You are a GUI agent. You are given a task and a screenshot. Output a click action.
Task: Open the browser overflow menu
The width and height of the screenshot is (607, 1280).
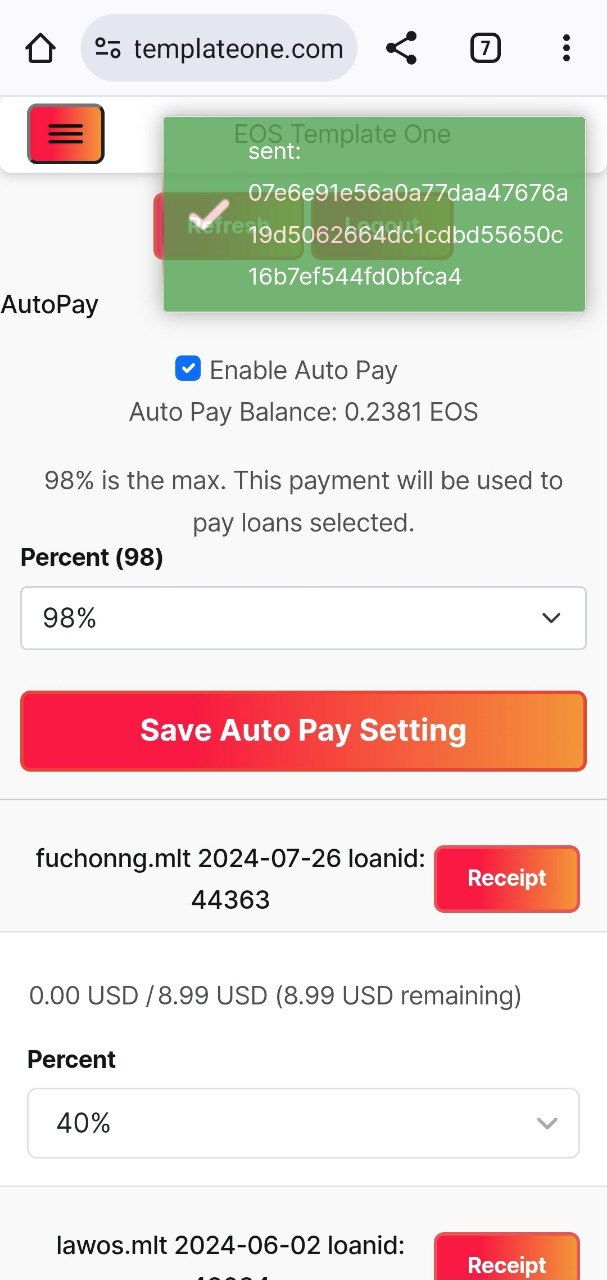566,48
